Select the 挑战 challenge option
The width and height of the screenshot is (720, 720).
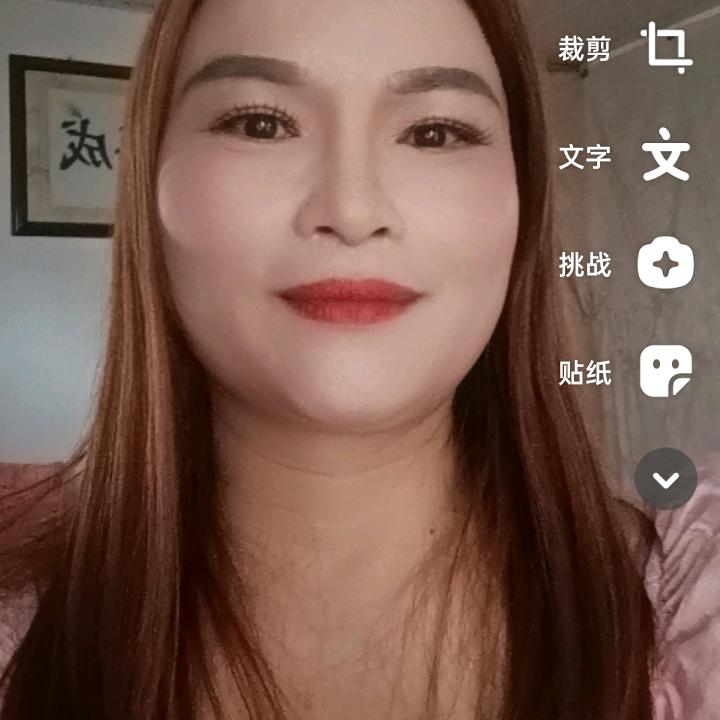coord(665,264)
